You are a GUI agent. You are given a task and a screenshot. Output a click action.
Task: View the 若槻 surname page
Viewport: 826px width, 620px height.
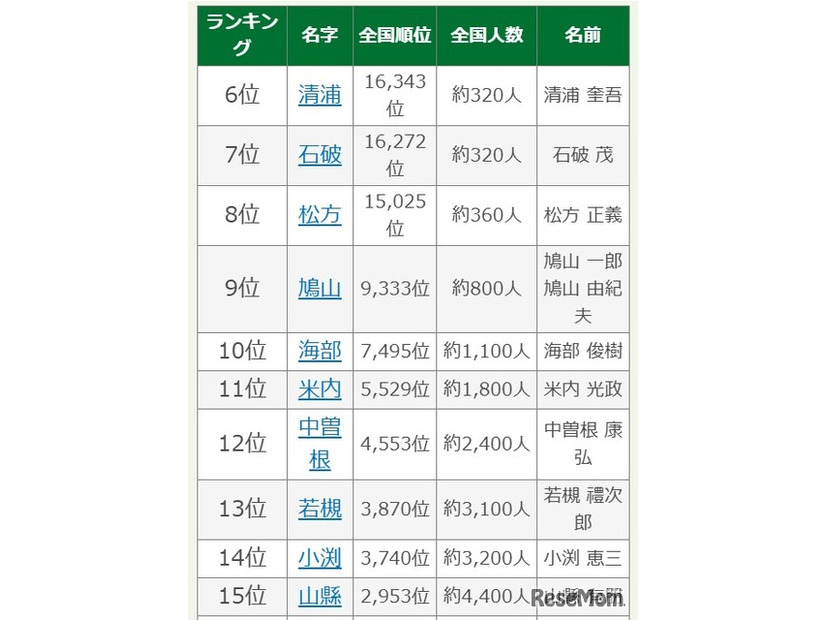pyautogui.click(x=320, y=509)
